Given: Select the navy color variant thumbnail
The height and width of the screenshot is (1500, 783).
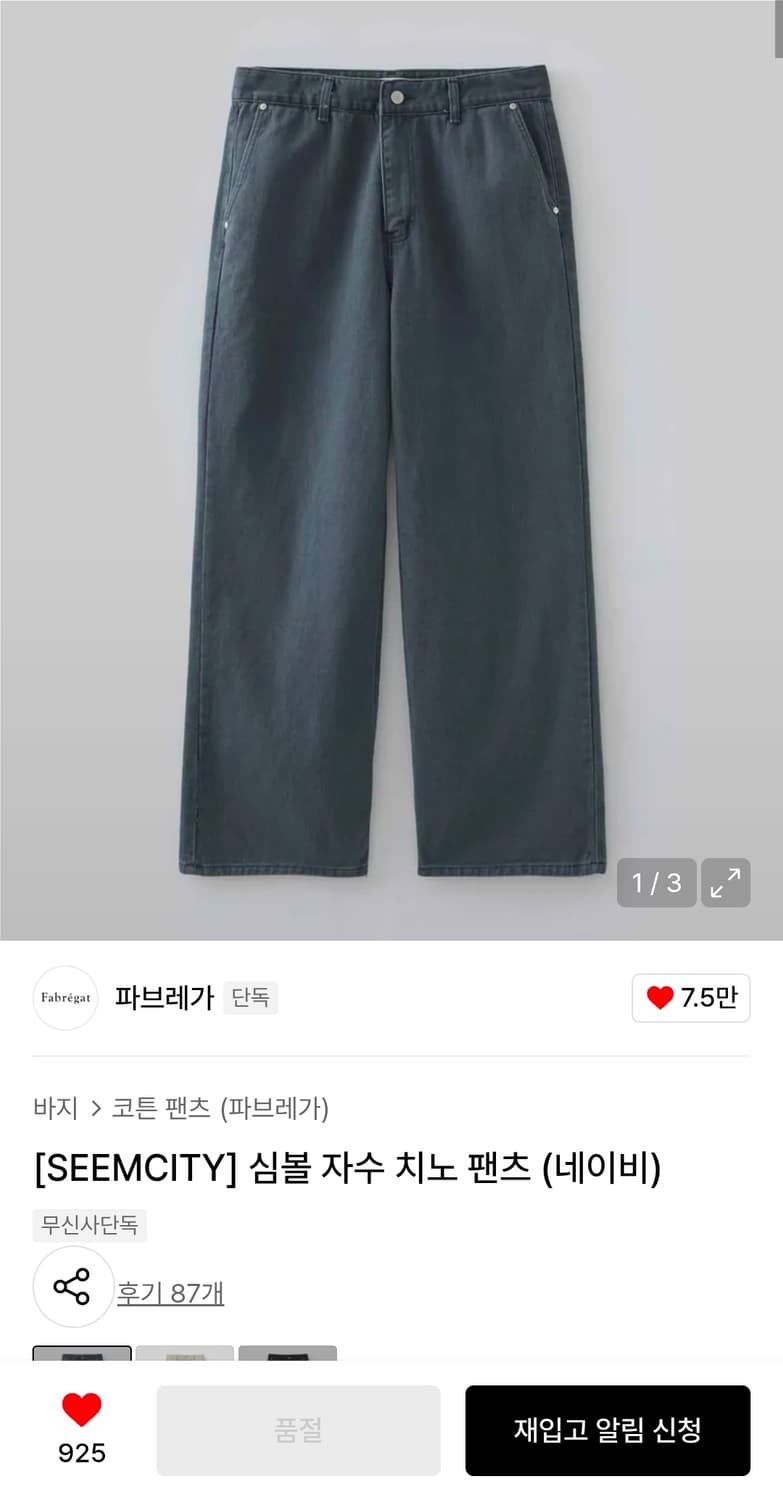Looking at the screenshot, I should 82,1352.
